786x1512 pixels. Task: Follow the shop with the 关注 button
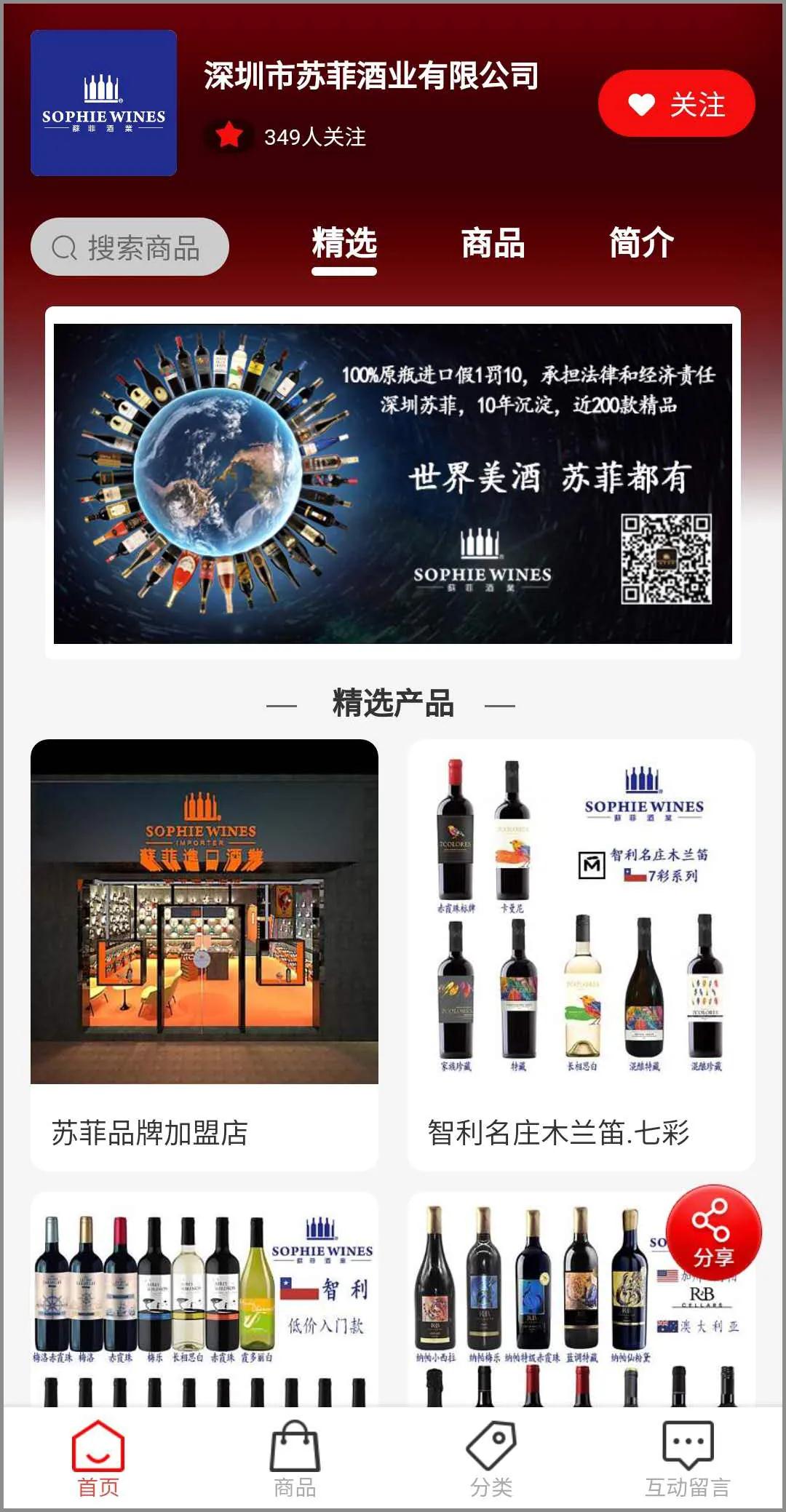[x=676, y=104]
